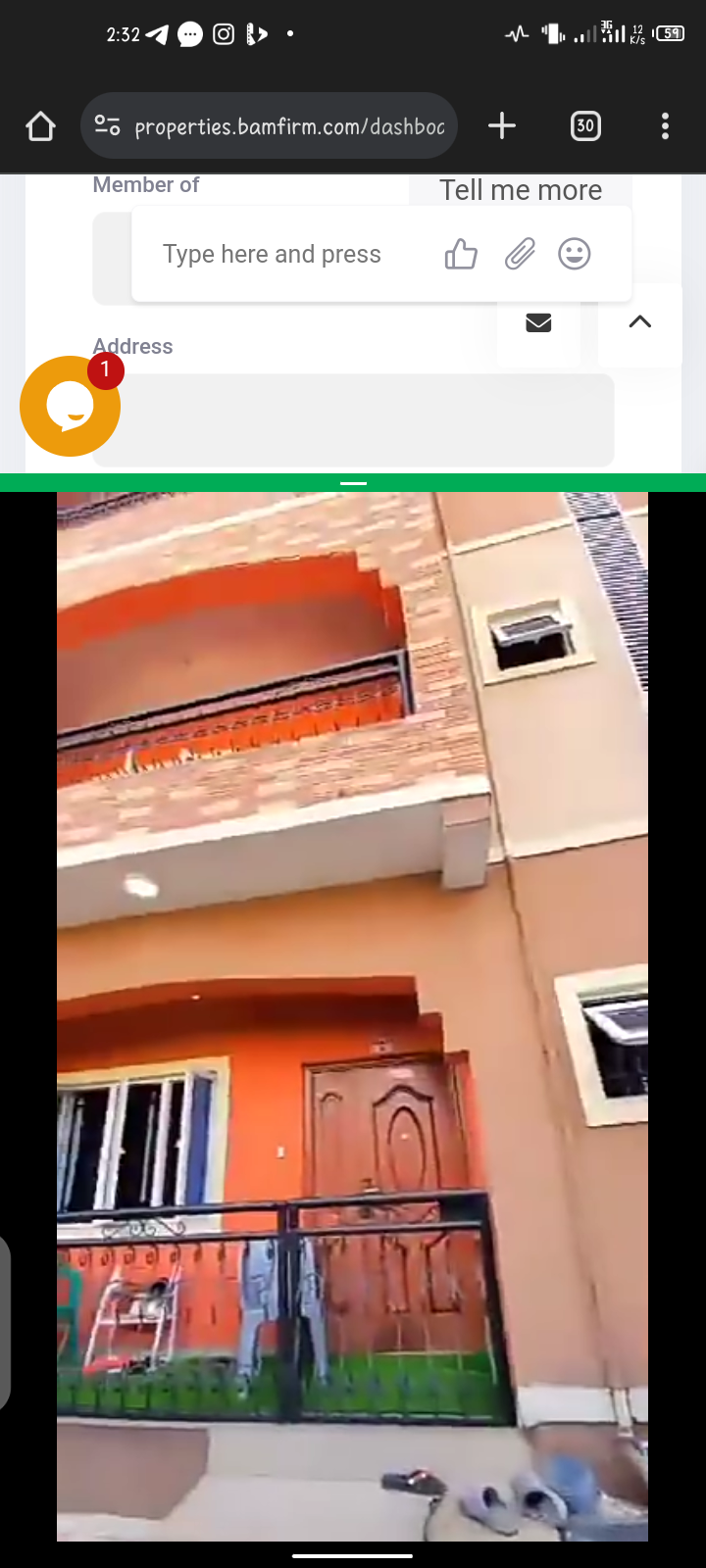This screenshot has height=1568, width=706.
Task: Tap the Address text field
Action: [353, 419]
